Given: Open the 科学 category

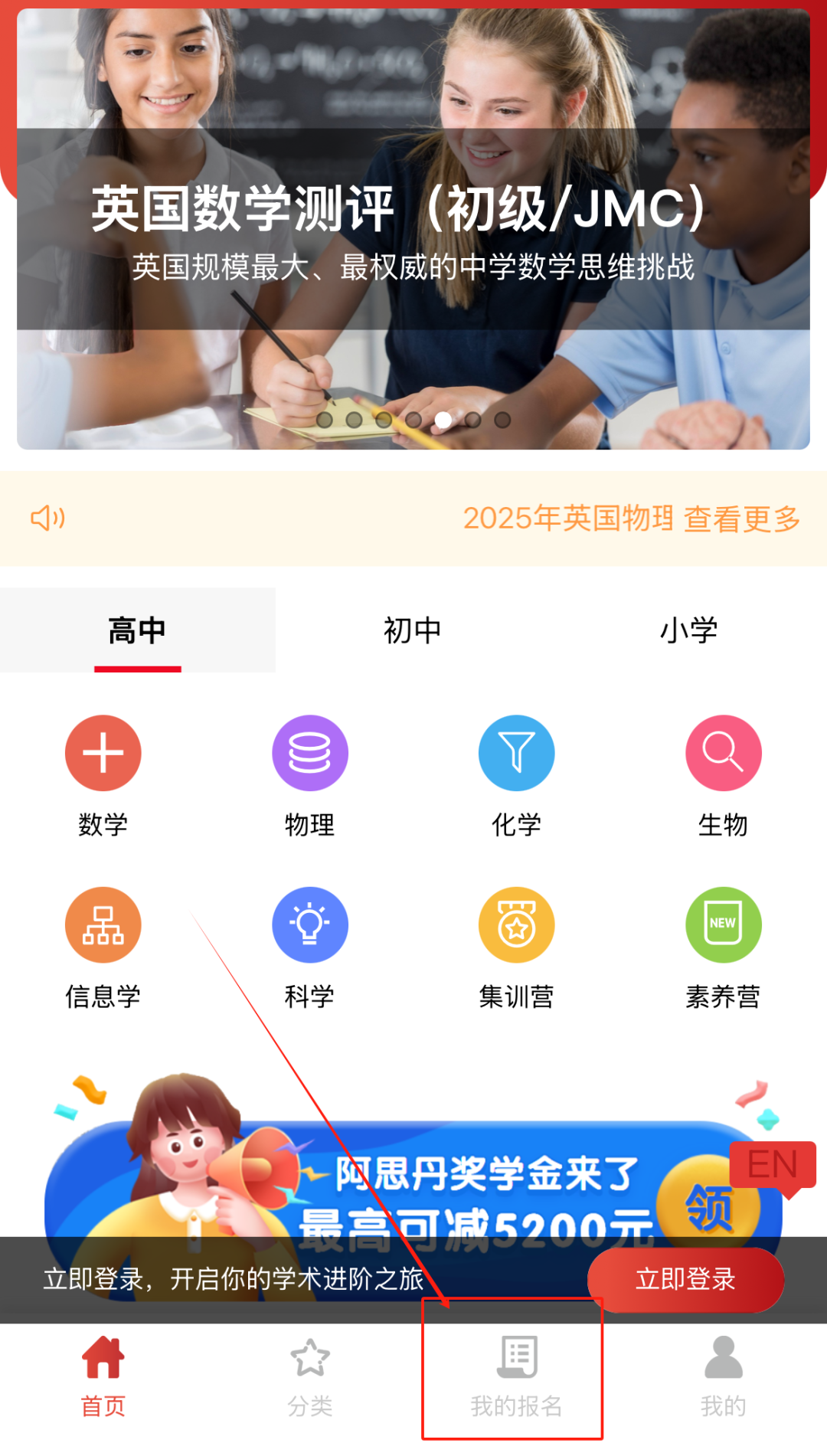Looking at the screenshot, I should click(310, 947).
